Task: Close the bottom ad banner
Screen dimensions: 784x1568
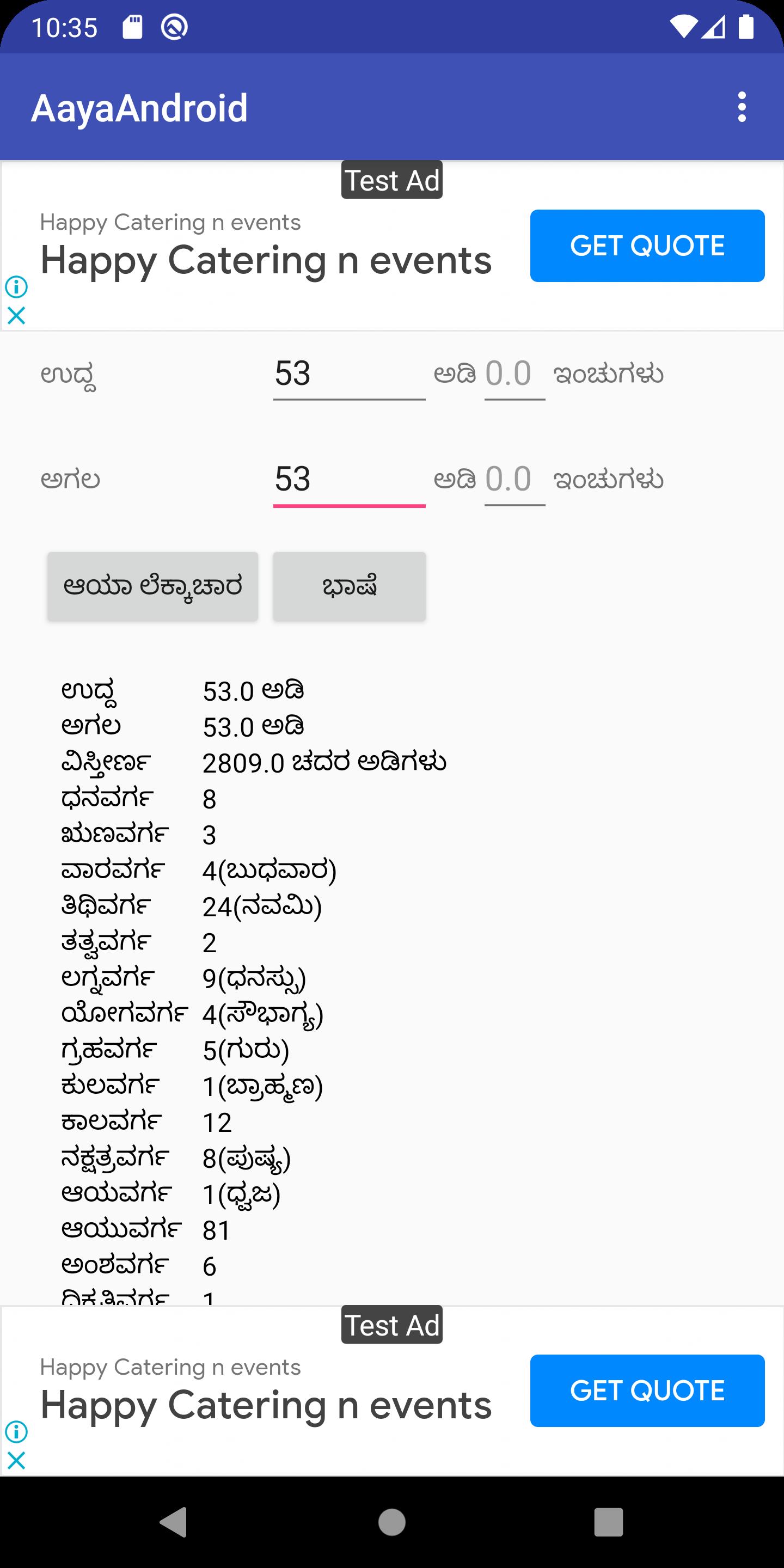Action: point(16,1460)
